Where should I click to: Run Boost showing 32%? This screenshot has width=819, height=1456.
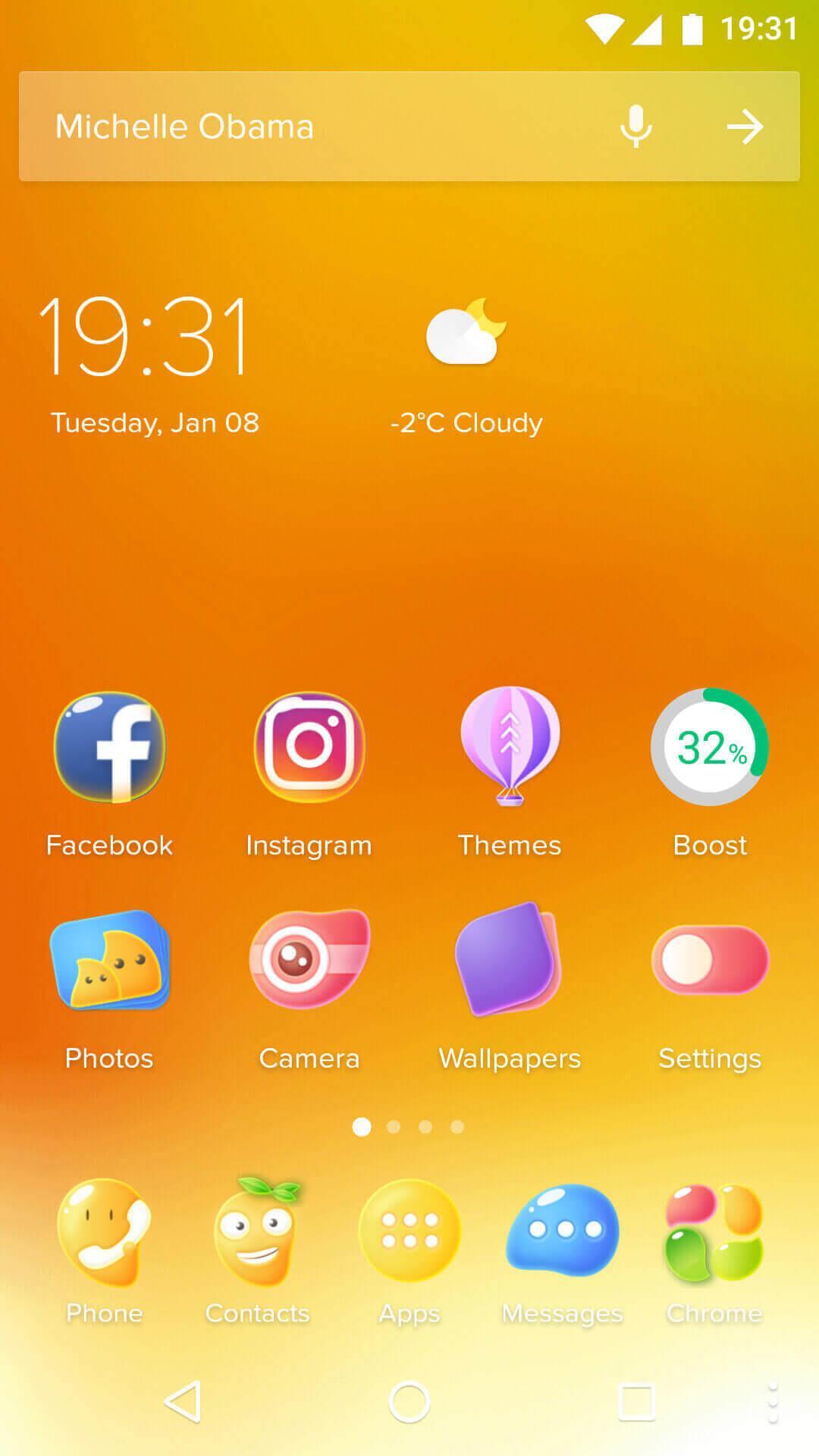pyautogui.click(x=710, y=748)
